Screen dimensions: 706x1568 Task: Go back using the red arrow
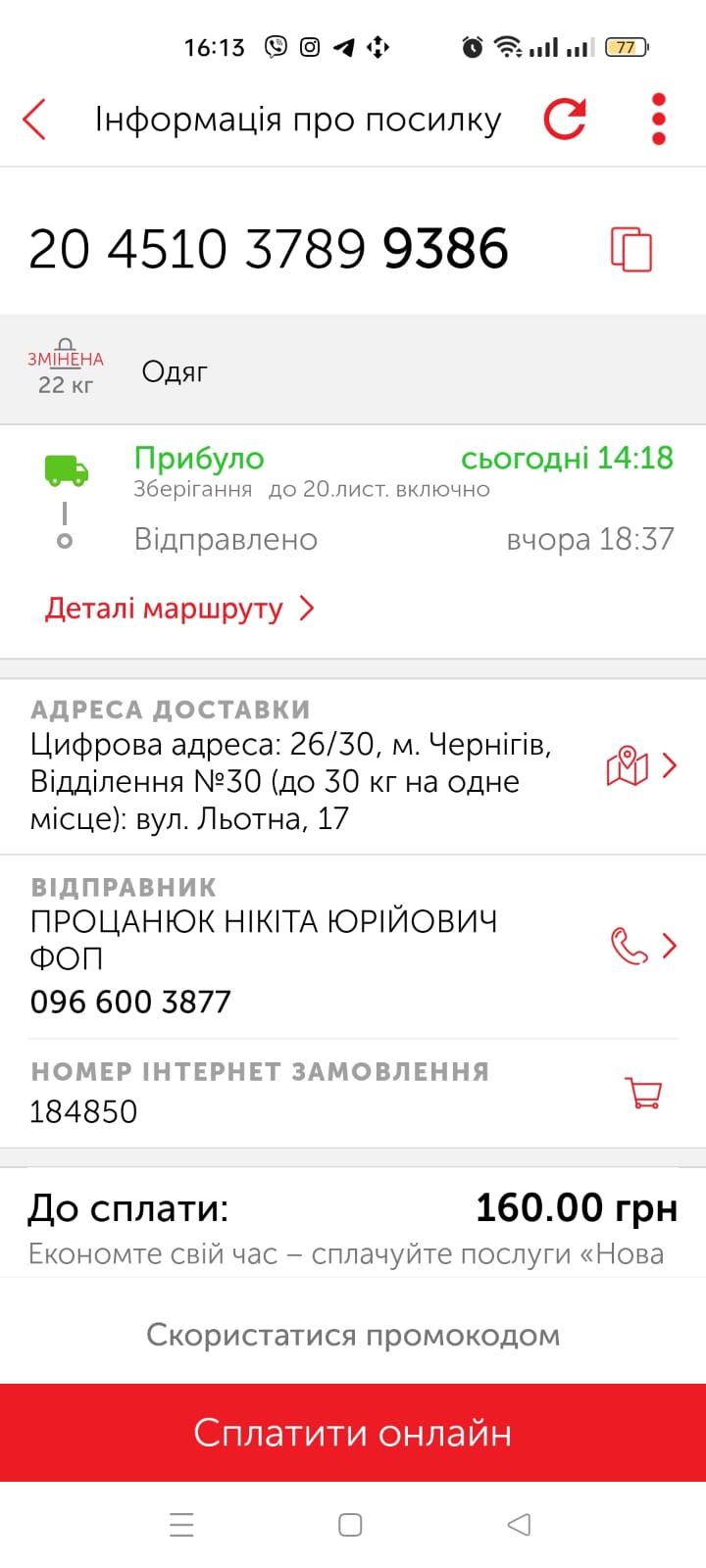[35, 120]
